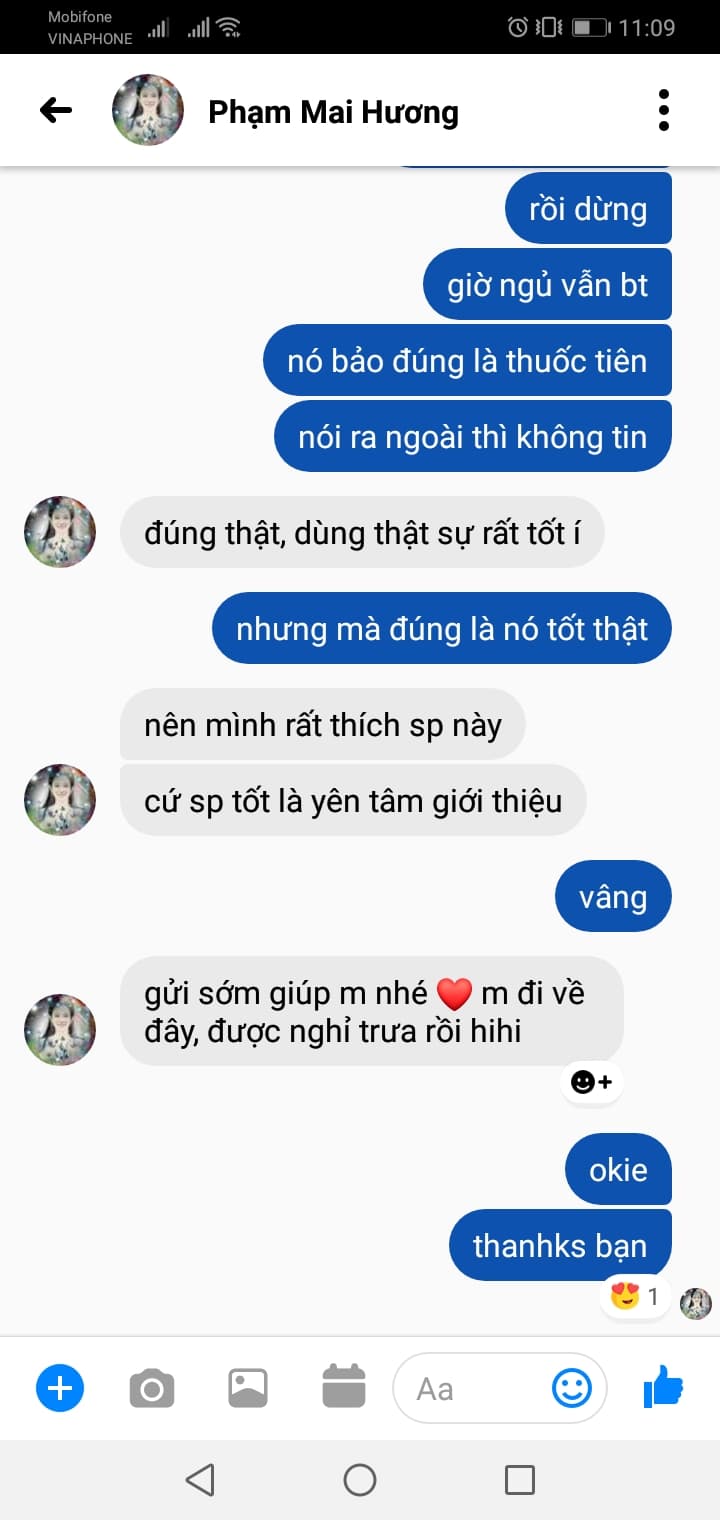Screen dimensions: 720x1520
Task: Add a reaction with the emoji-plus button
Action: point(591,1081)
